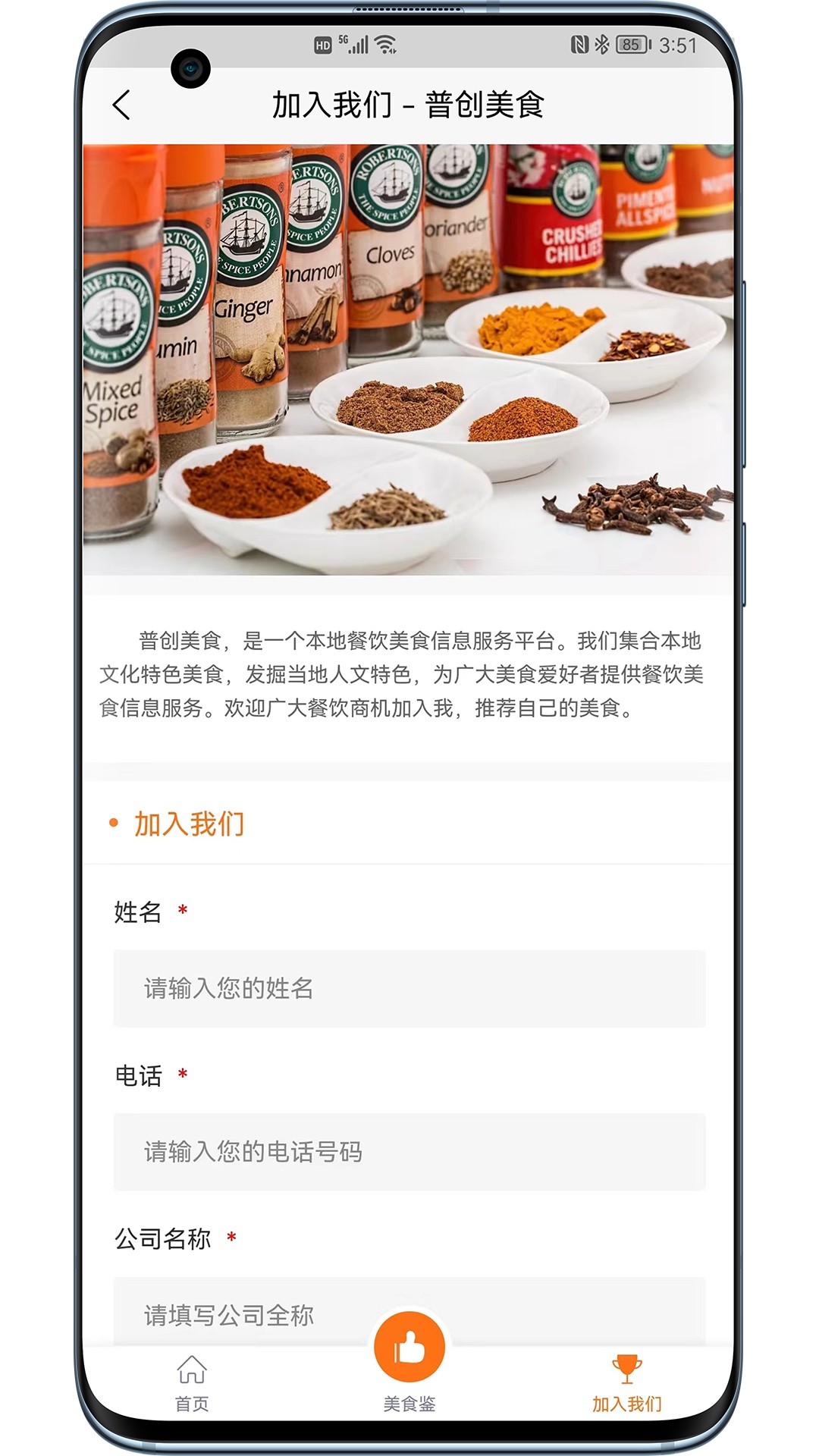Select the 公司名称 company name field
819x1456 pixels.
click(409, 1313)
